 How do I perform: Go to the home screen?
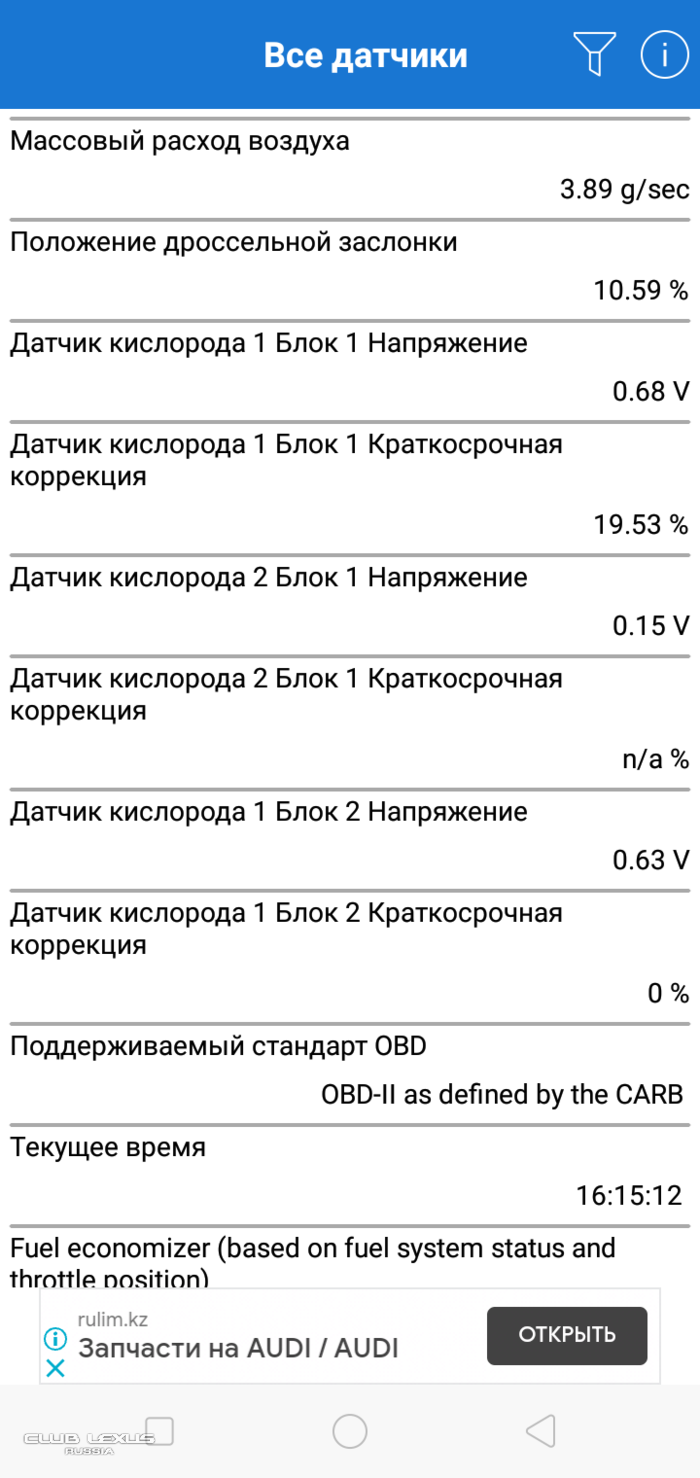350,1431
